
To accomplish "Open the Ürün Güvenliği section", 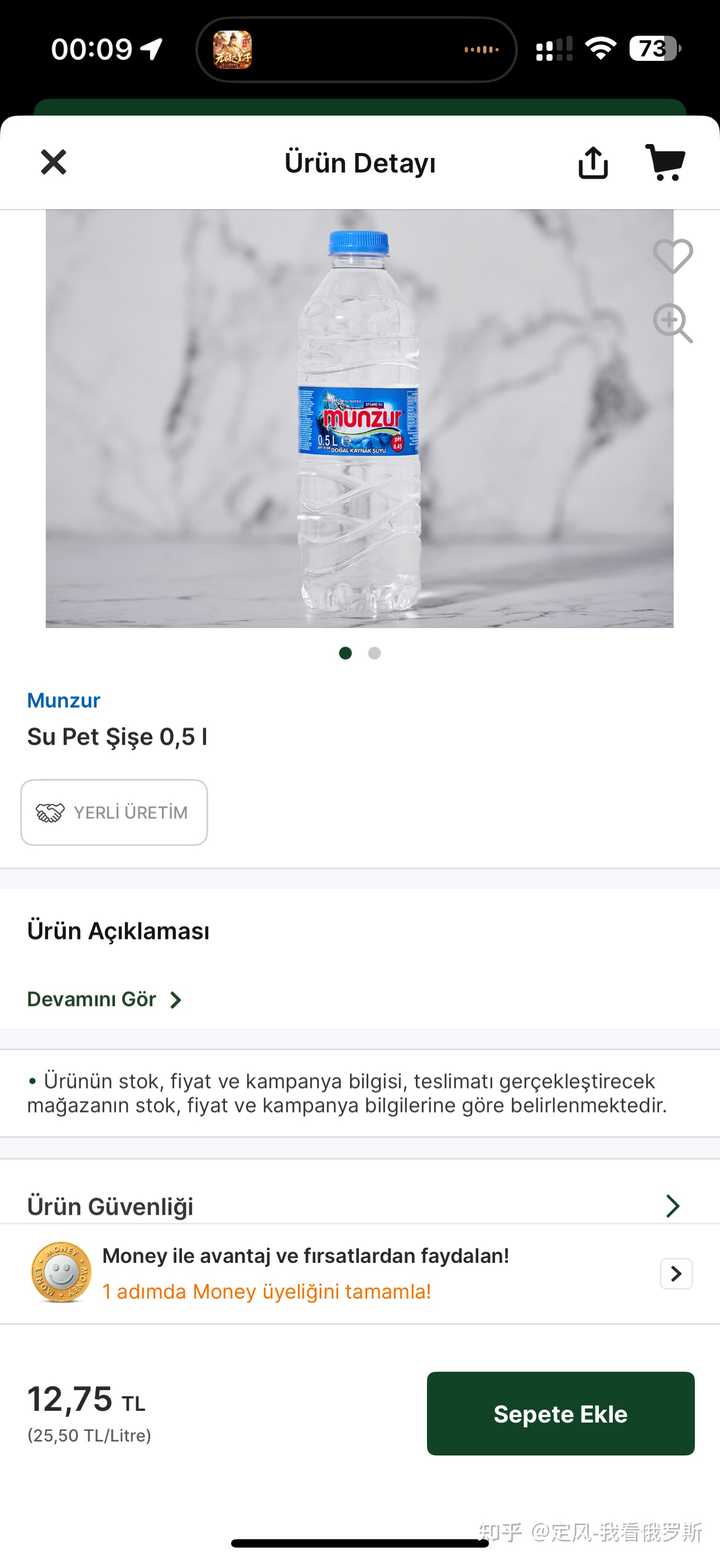I will (360, 1205).
